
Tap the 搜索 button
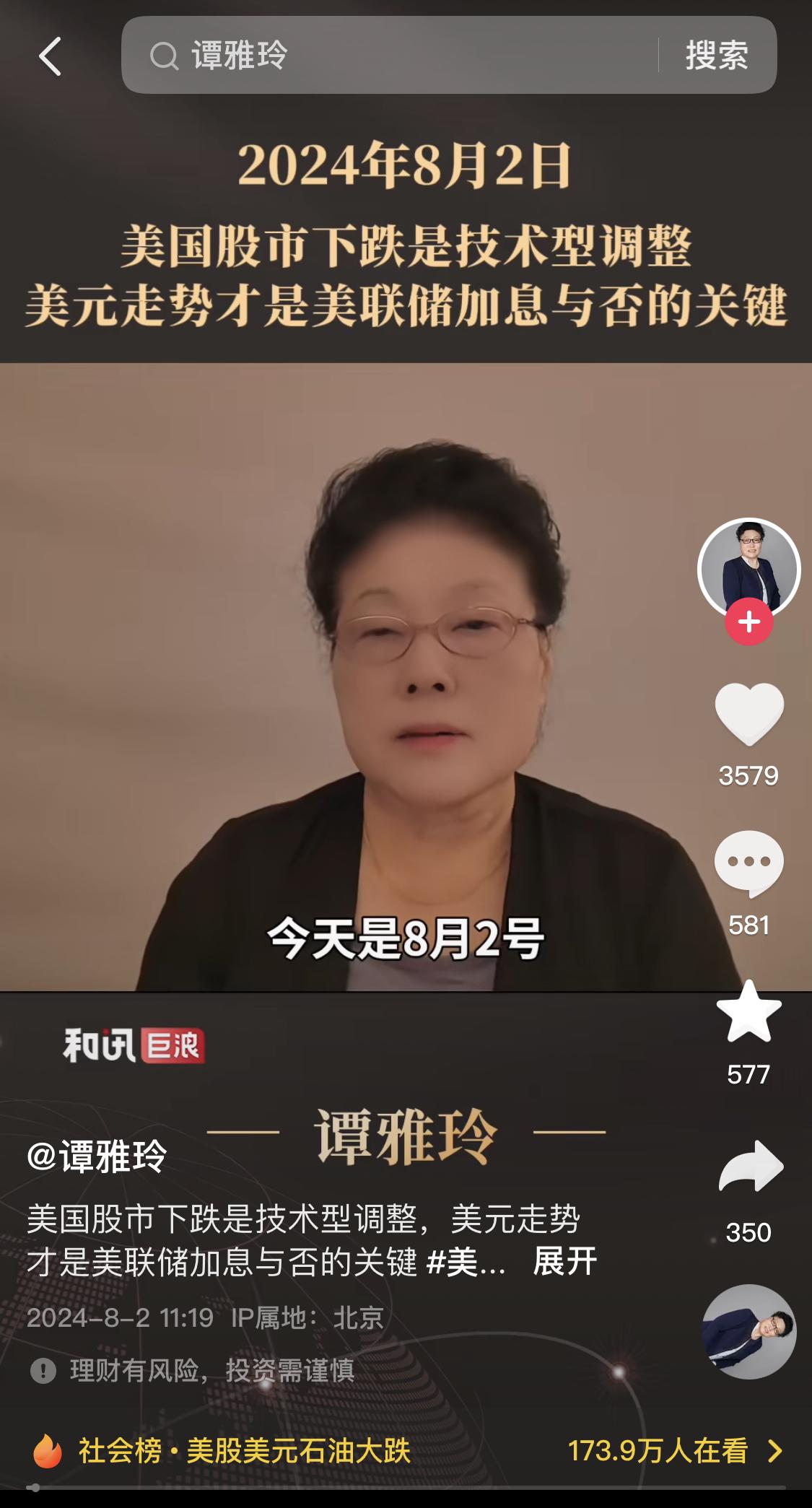coord(716,56)
